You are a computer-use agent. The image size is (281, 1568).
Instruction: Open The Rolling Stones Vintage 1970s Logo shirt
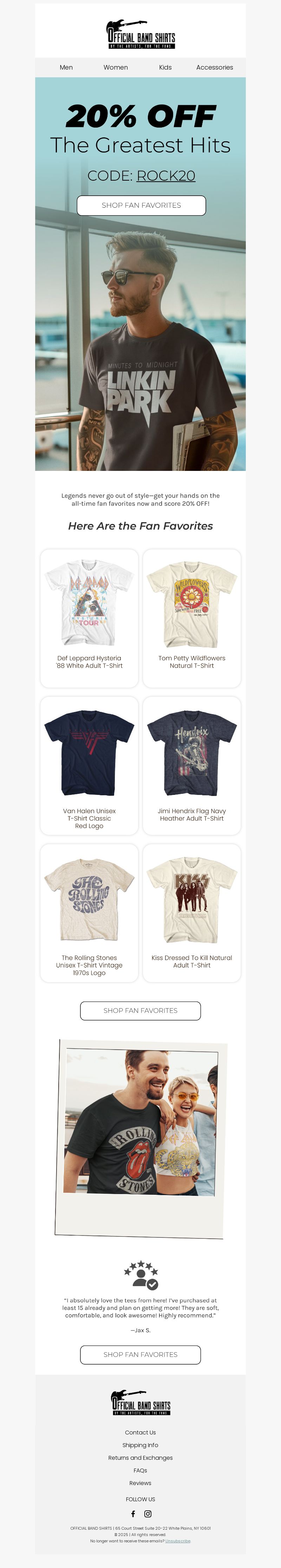tap(90, 912)
